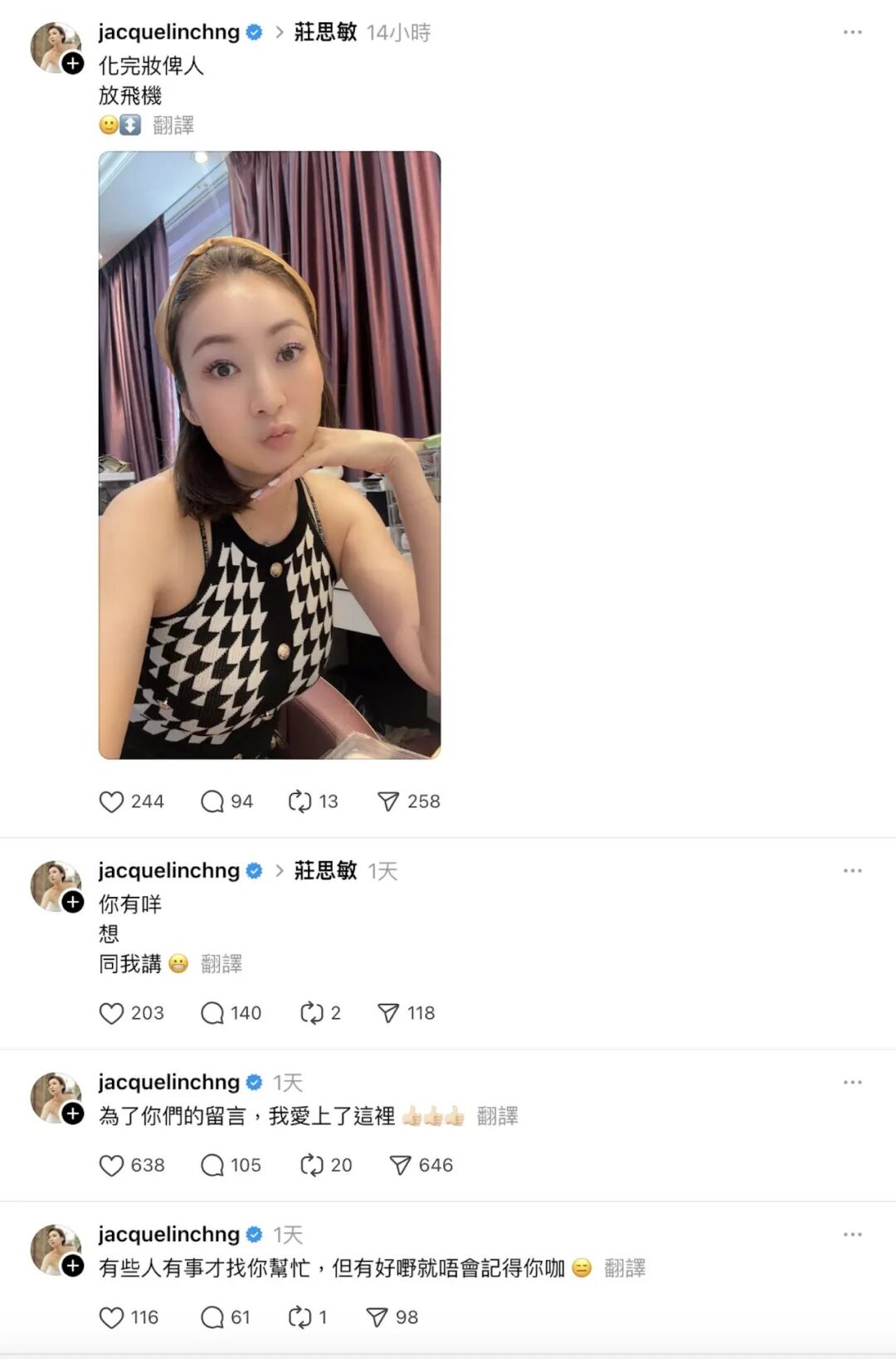Open comments on the post with 105 replies

(x=213, y=1166)
